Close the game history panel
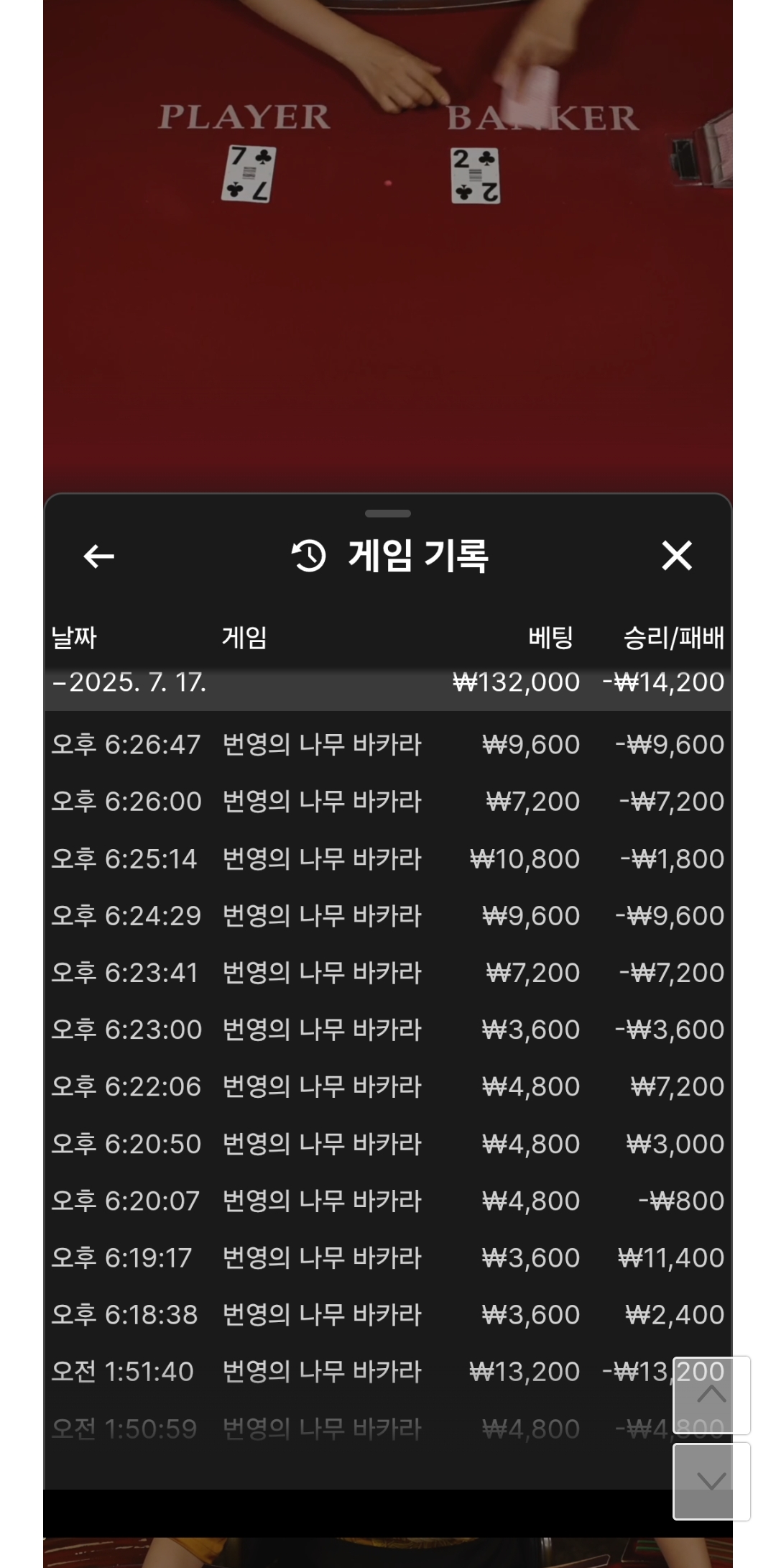Viewport: 776px width, 1568px height. (676, 556)
